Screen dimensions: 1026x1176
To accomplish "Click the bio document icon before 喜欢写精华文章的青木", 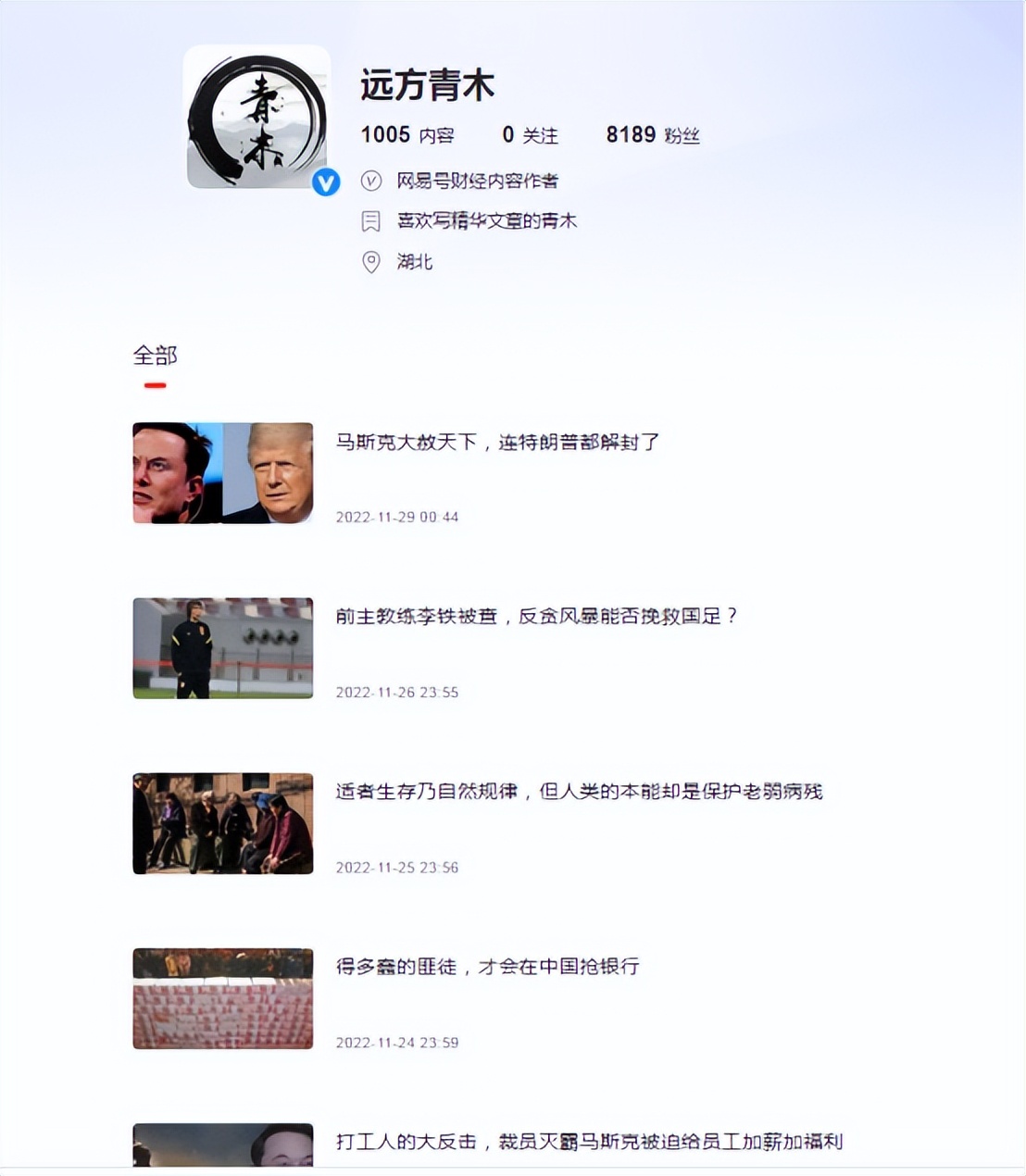I will coord(370,221).
